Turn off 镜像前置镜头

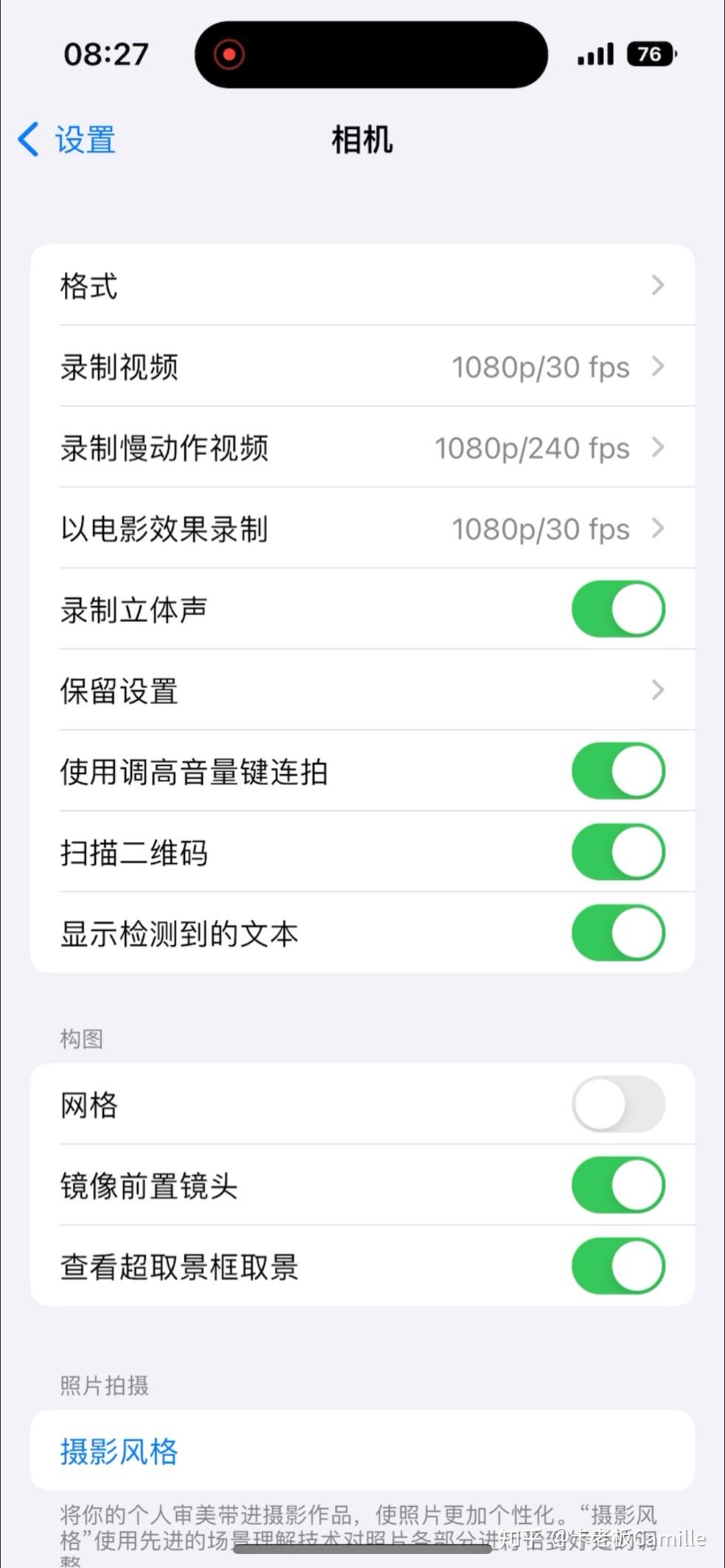(617, 1185)
